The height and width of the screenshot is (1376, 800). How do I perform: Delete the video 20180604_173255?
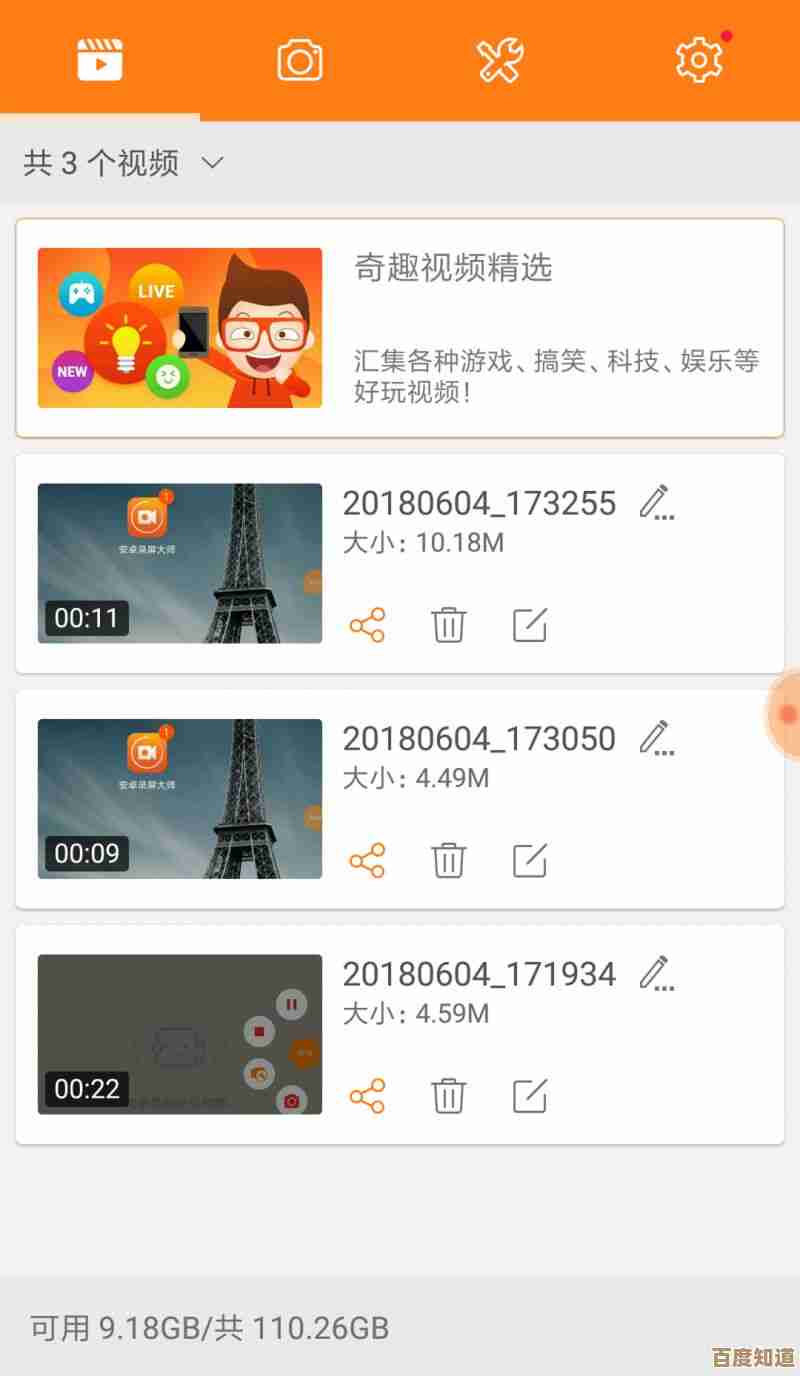(x=448, y=624)
